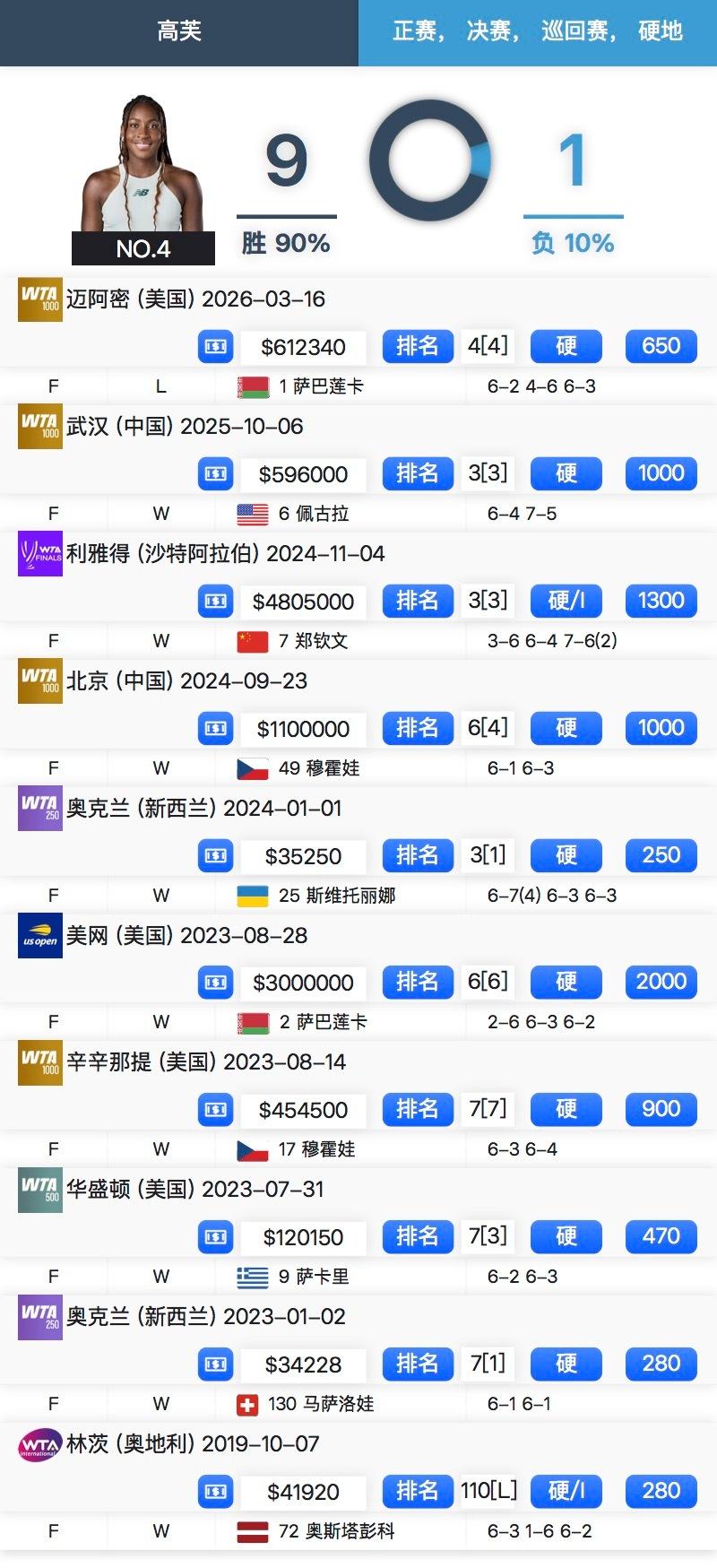Select the WTA International Linz logo
The height and width of the screenshot is (1568, 717).
point(39,1444)
